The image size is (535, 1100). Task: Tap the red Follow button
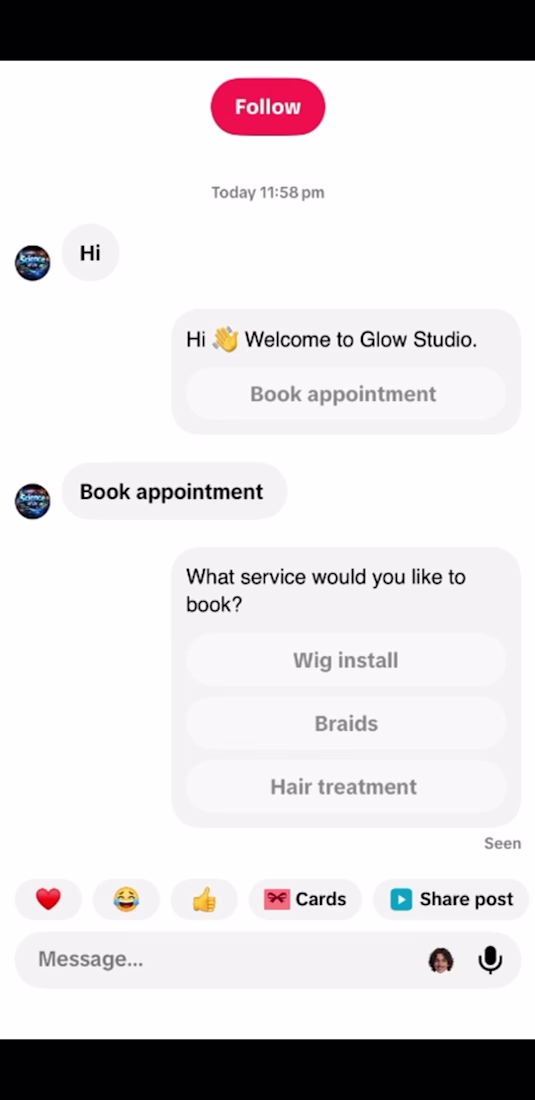click(x=268, y=107)
